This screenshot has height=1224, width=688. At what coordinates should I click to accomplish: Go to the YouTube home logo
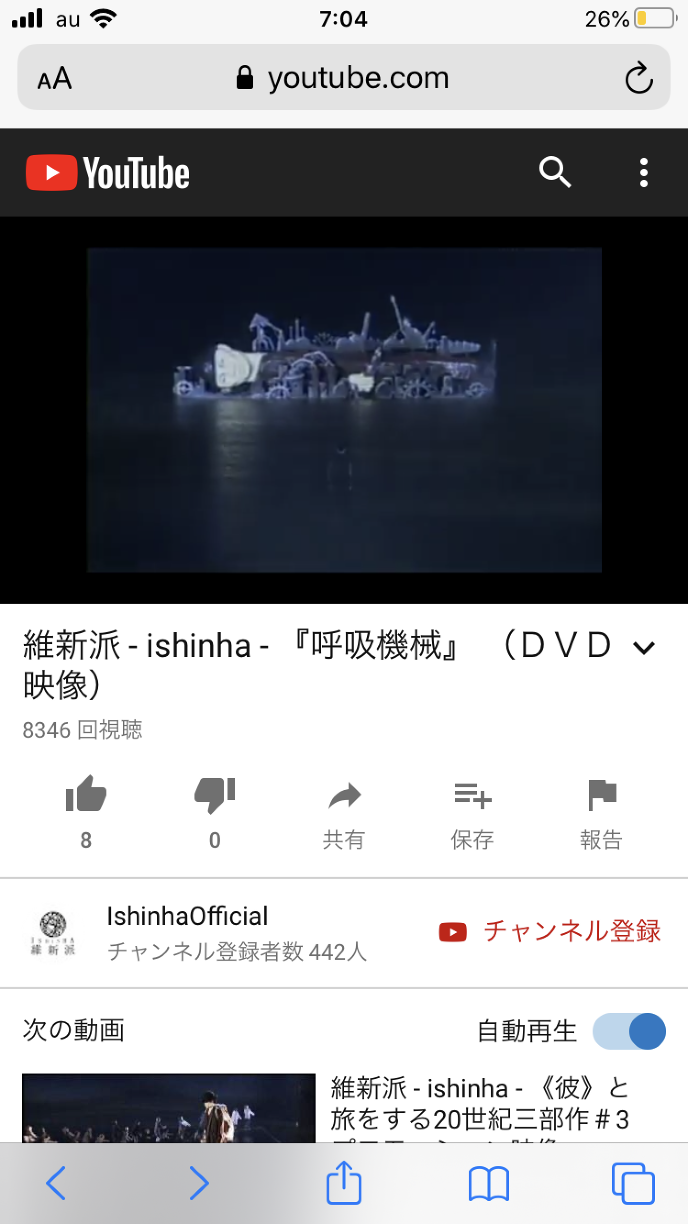pos(108,173)
